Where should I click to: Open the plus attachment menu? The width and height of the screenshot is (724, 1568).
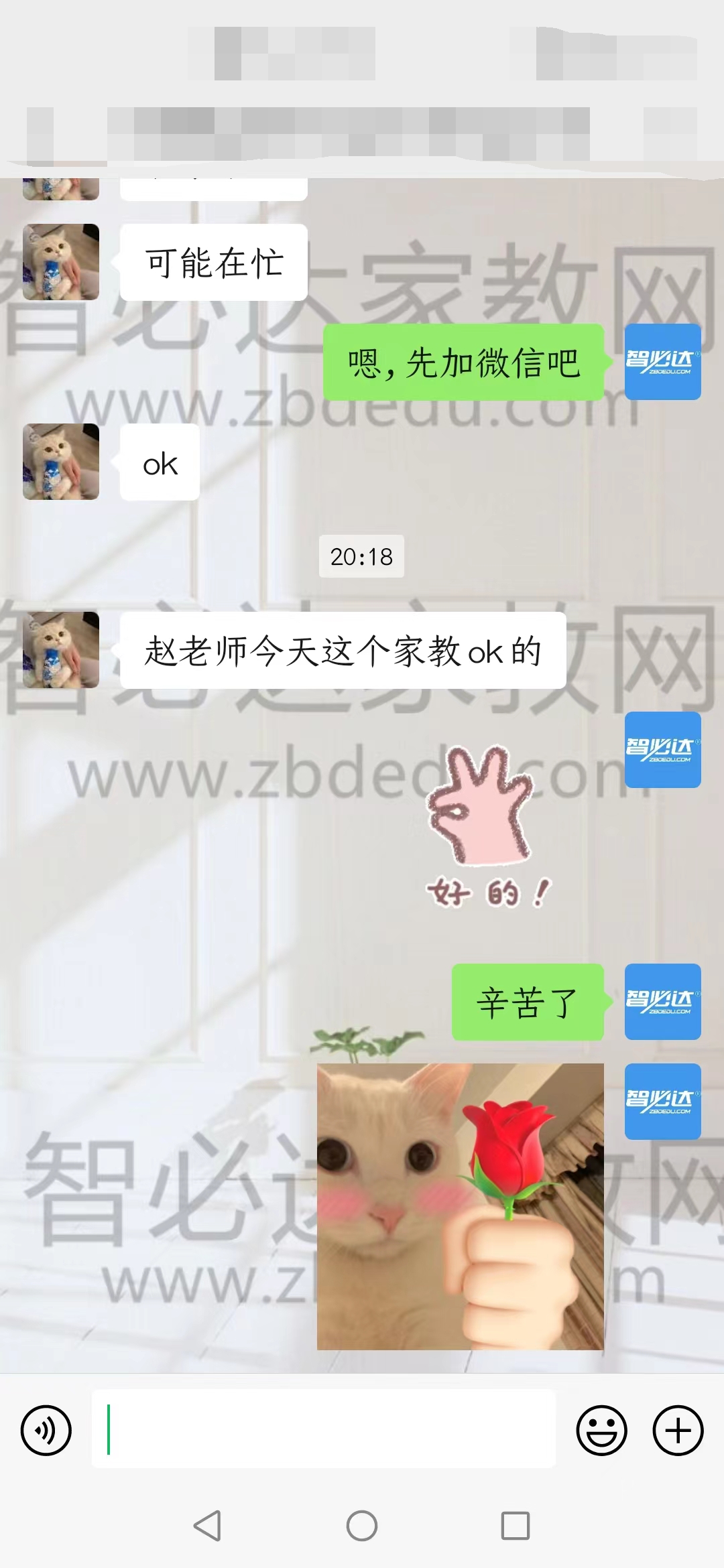click(678, 1430)
